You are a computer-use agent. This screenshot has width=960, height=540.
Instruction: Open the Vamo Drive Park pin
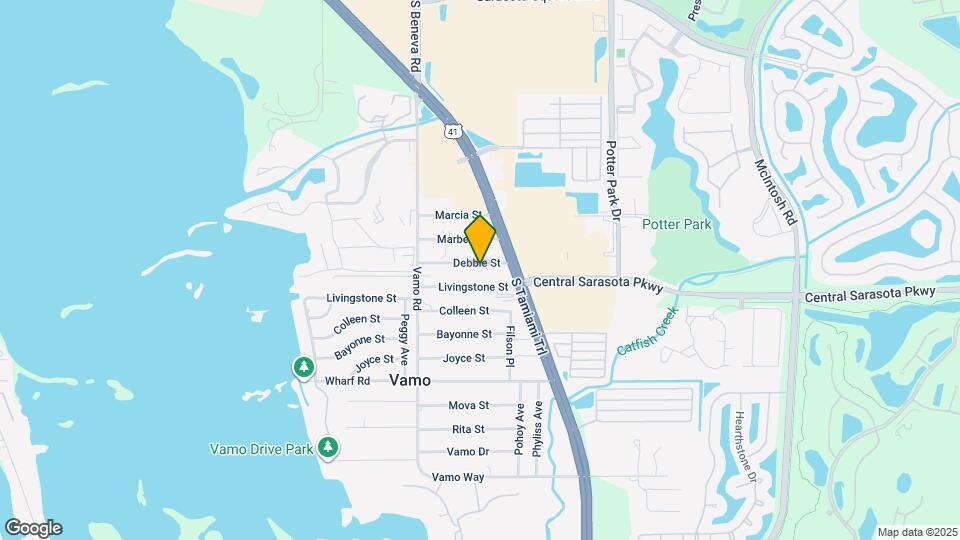click(328, 448)
